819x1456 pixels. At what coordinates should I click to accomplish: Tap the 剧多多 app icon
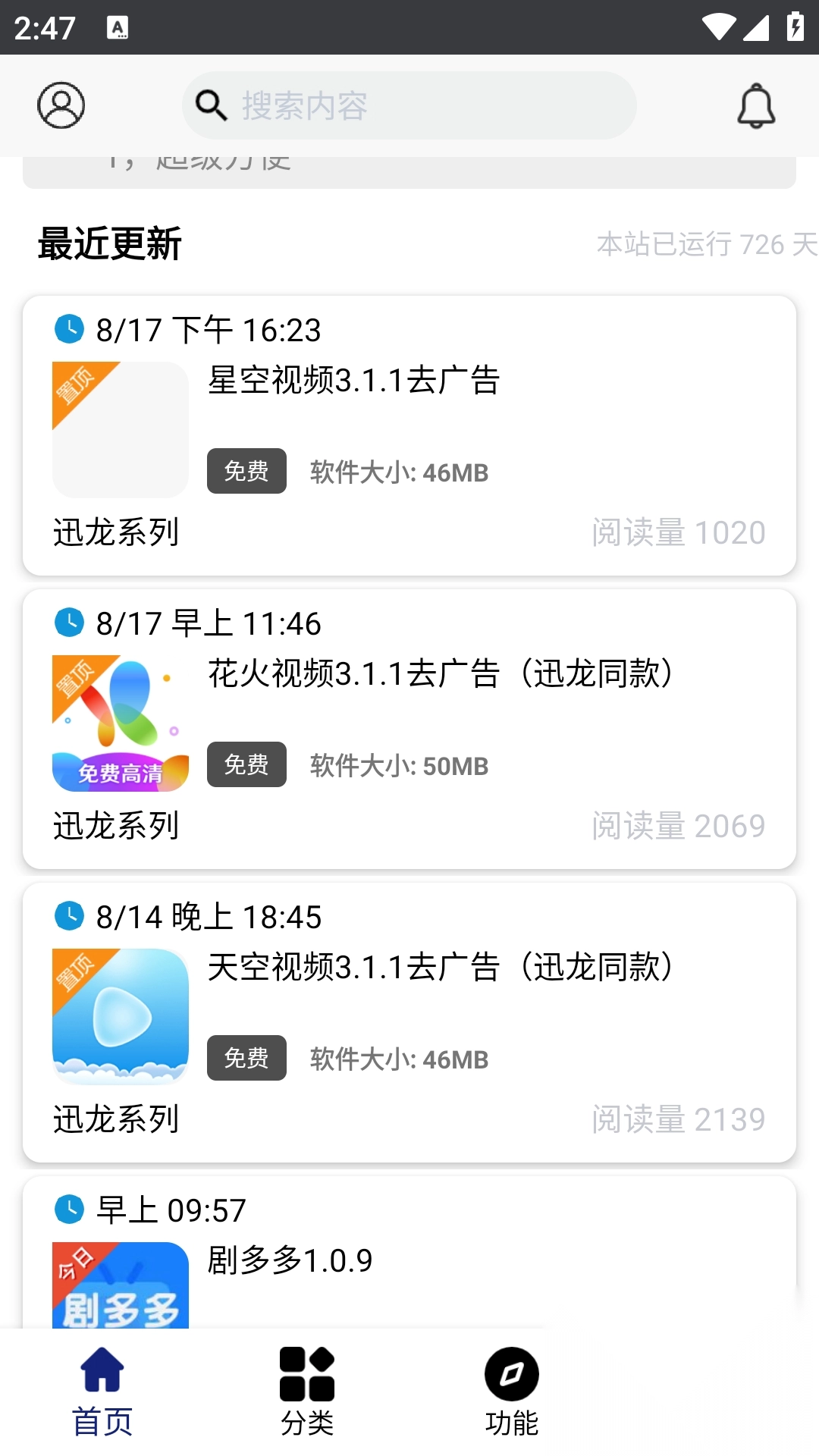coord(120,1289)
